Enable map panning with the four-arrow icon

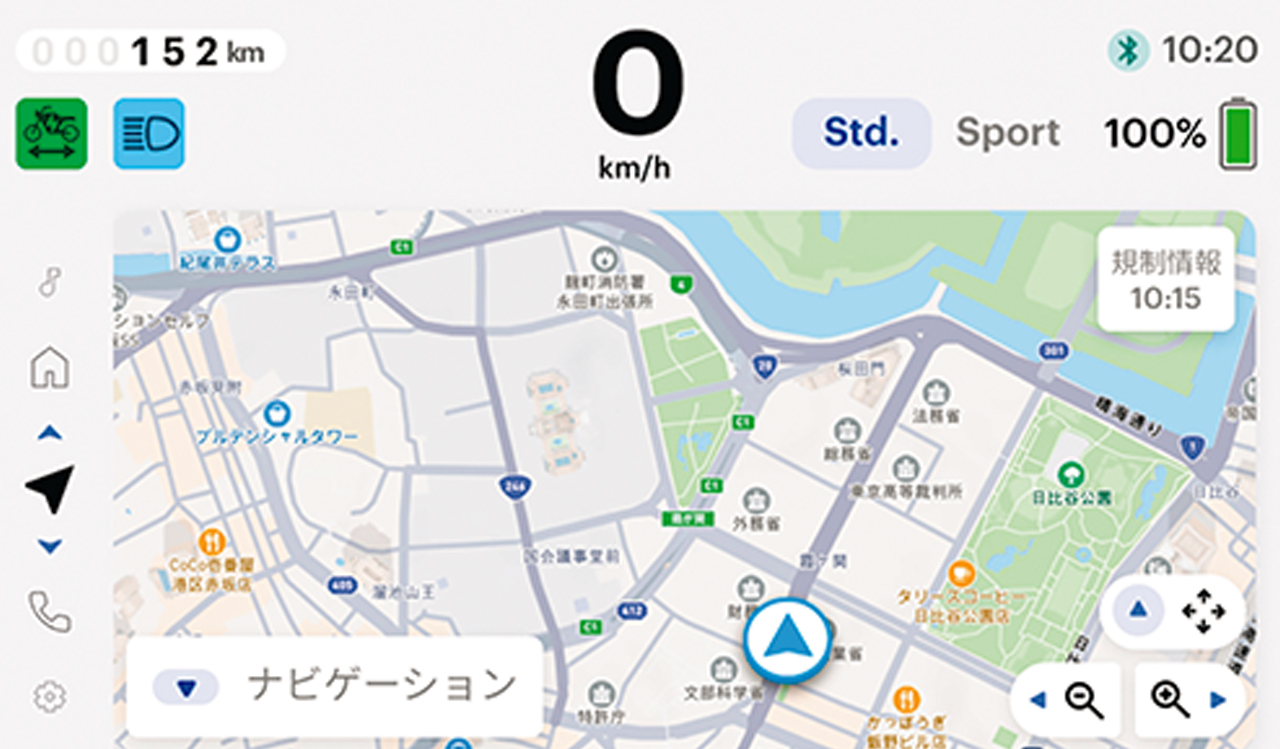click(1203, 611)
